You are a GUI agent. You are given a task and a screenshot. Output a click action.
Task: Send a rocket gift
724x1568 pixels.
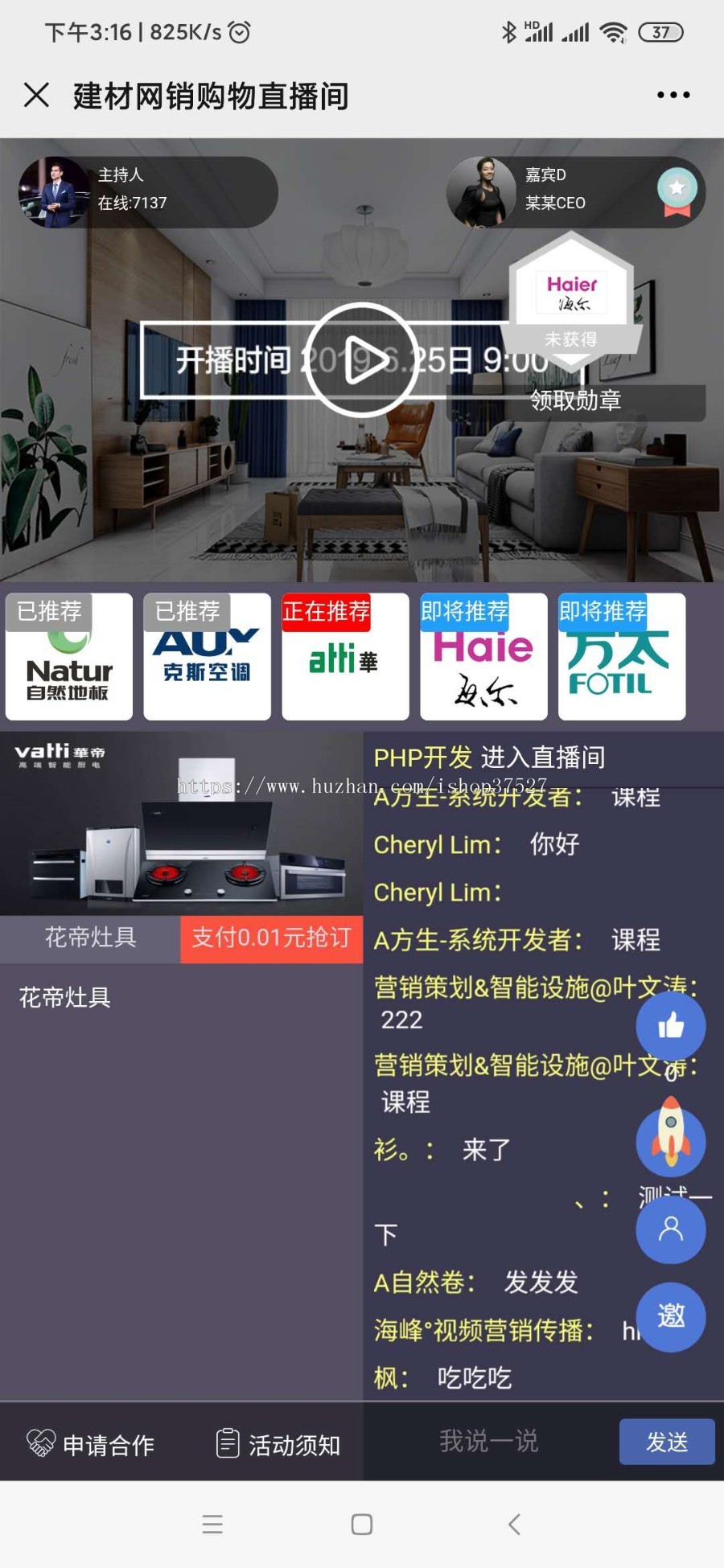pyautogui.click(x=670, y=1142)
